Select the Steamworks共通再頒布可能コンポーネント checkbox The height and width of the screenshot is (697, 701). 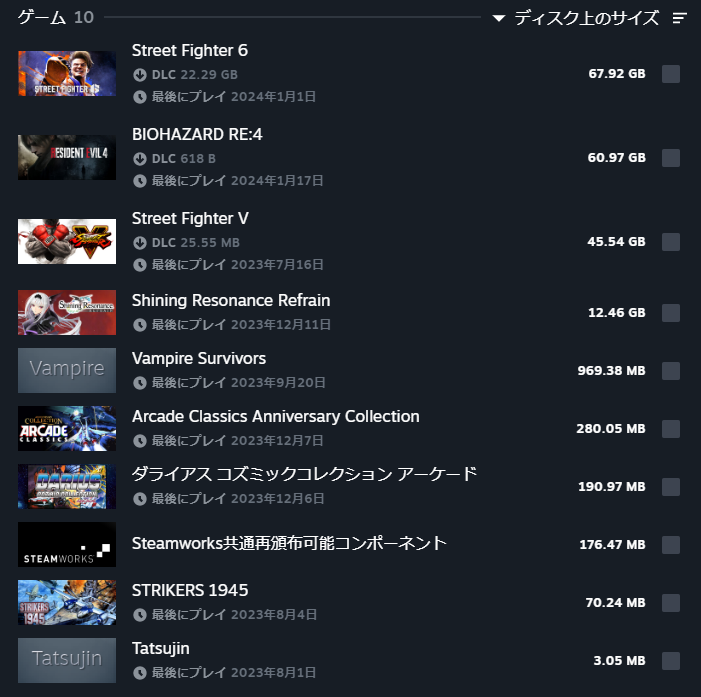pos(671,545)
